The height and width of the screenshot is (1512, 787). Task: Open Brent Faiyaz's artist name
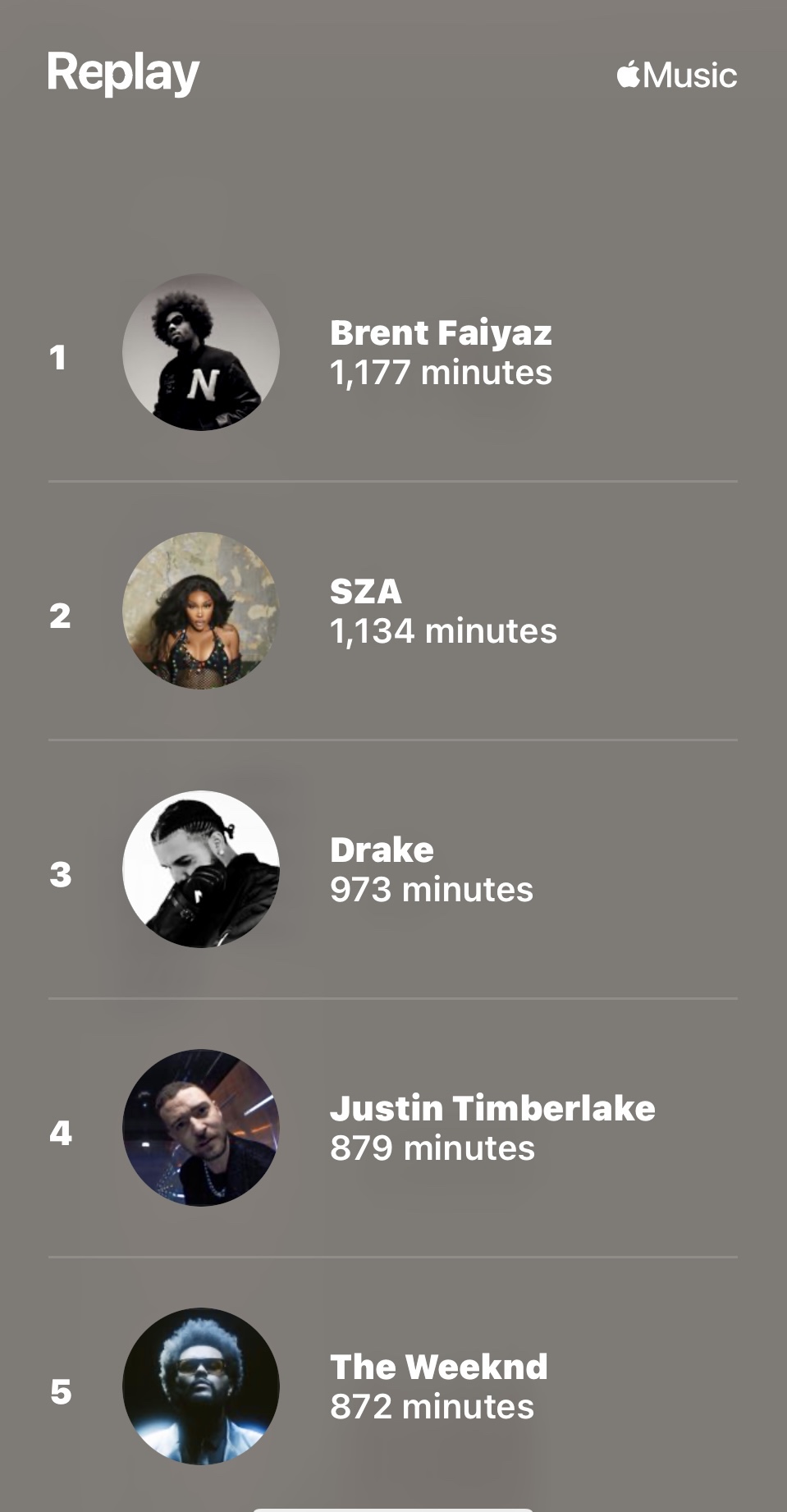pyautogui.click(x=441, y=333)
